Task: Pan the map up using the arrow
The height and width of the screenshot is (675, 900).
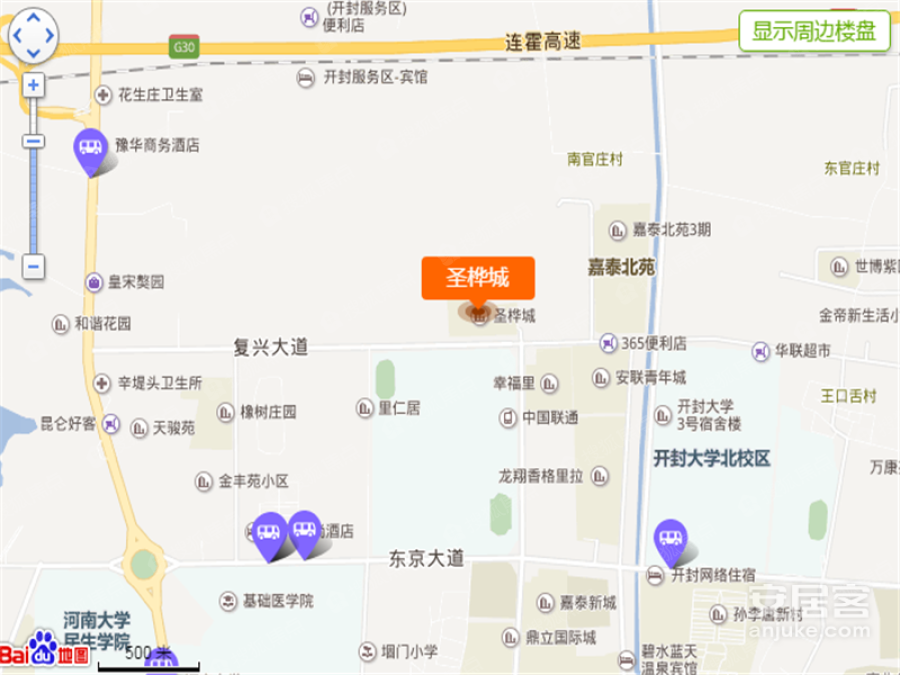Action: tap(33, 18)
